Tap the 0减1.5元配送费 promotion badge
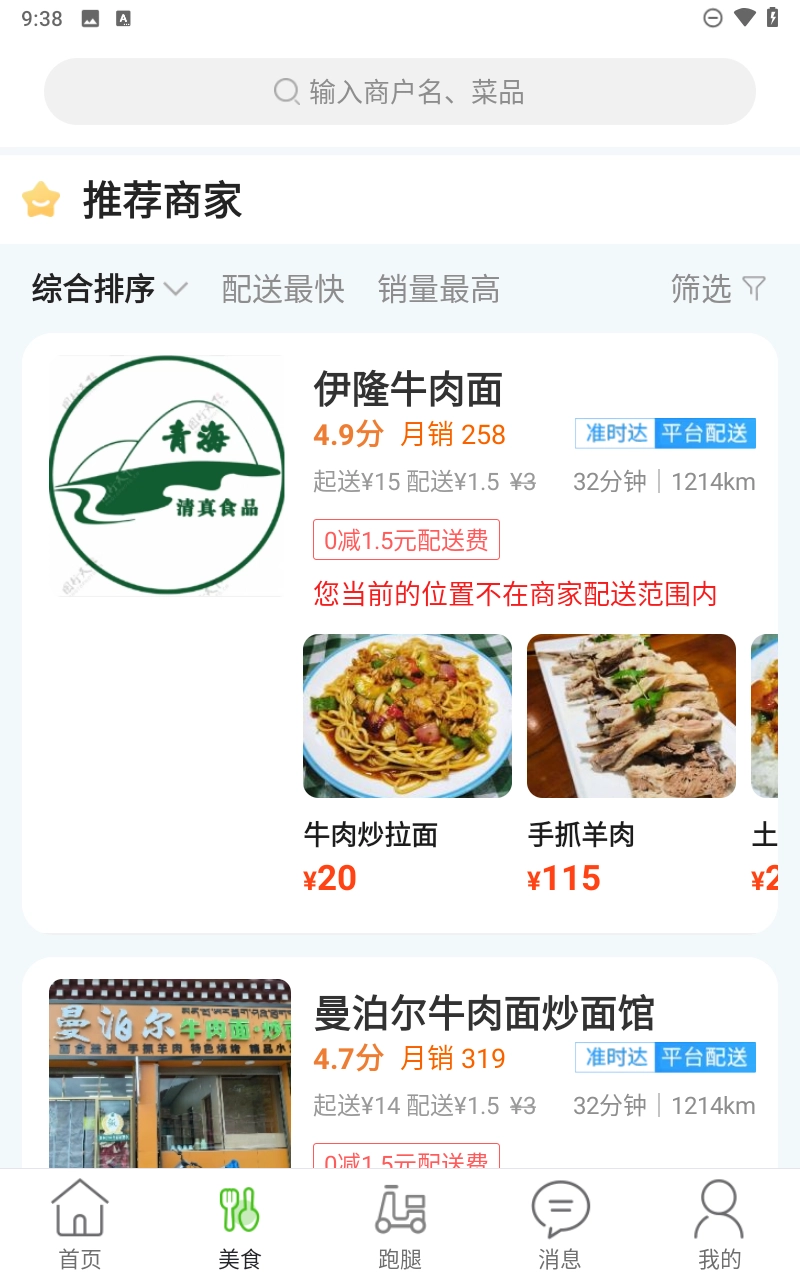 [406, 540]
